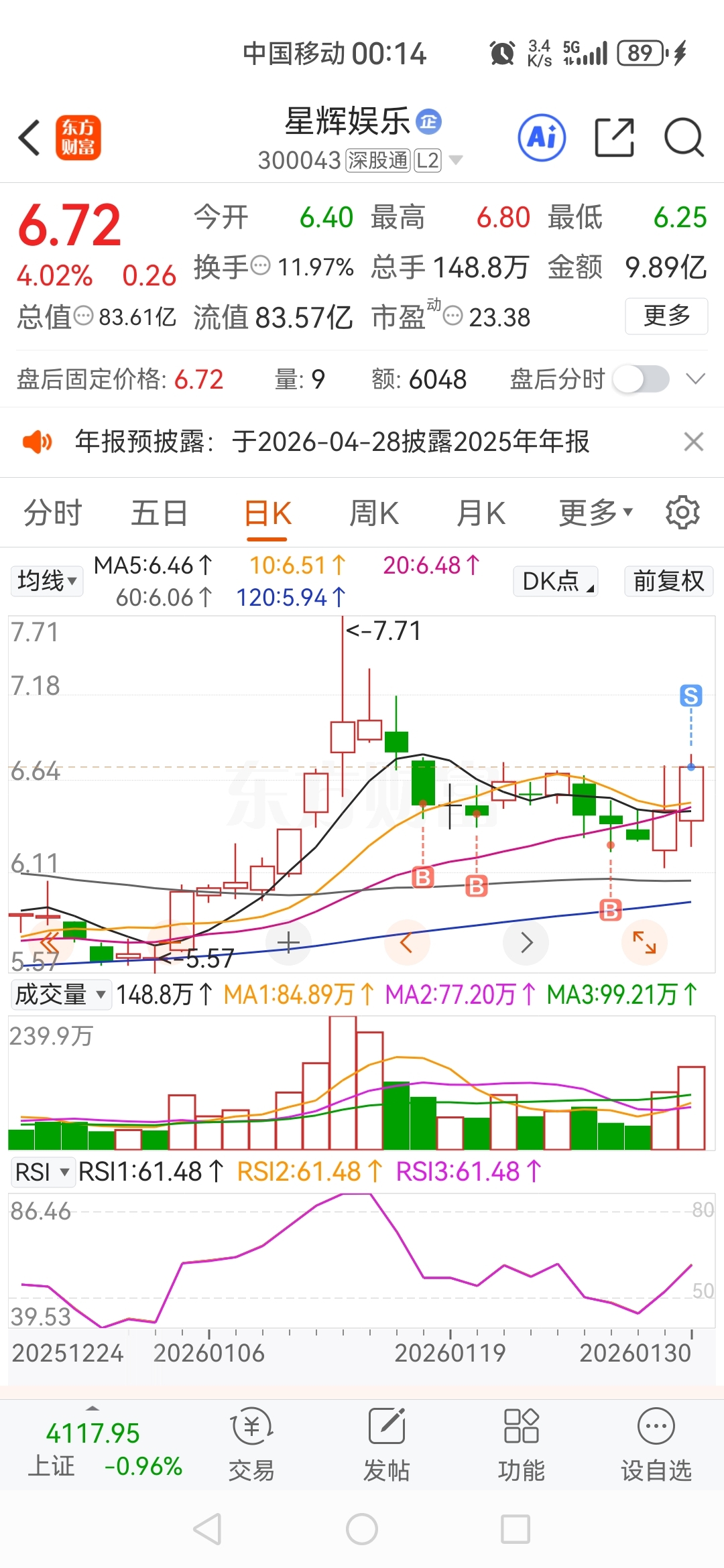This screenshot has width=724, height=1568.
Task: Tap 更多 for more quote details
Action: pos(666,316)
